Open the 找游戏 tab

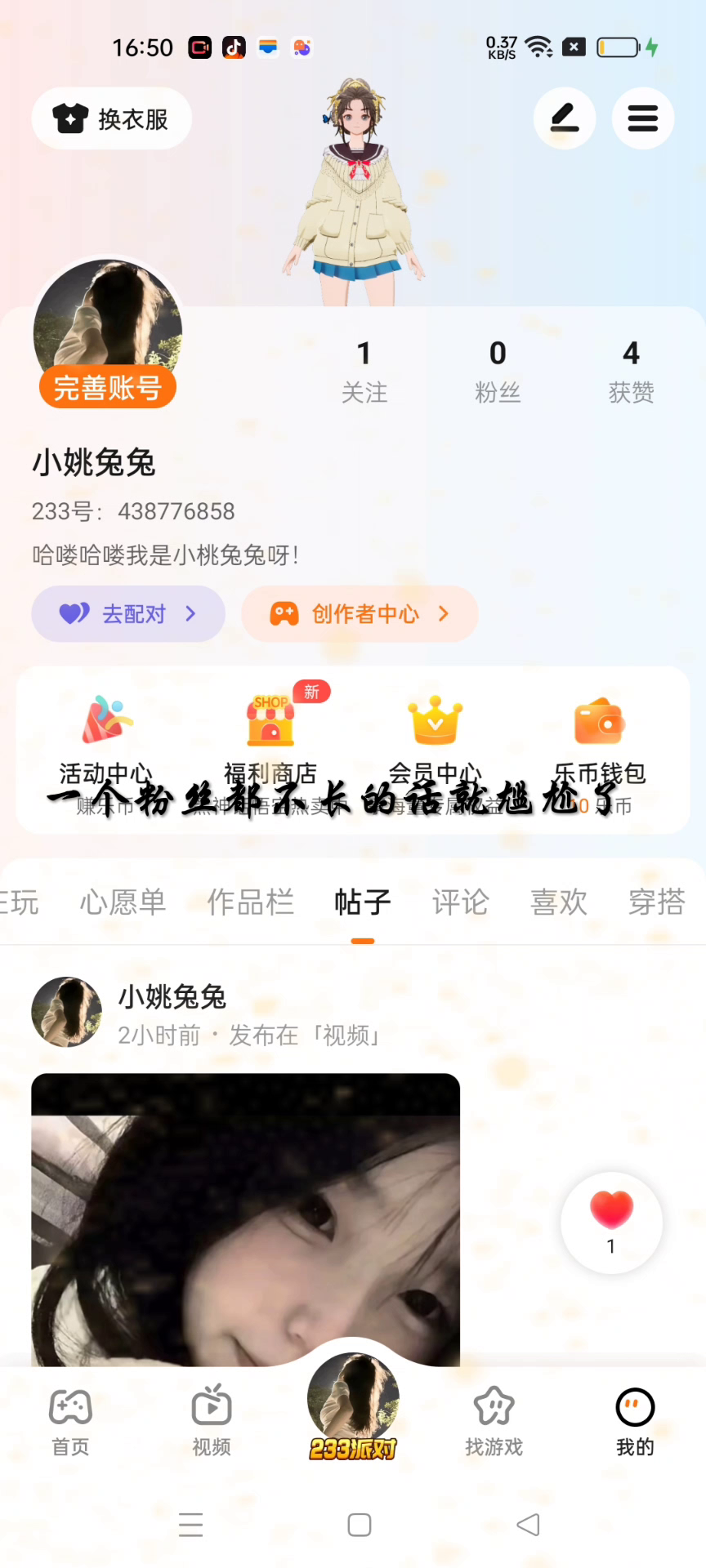click(494, 1421)
